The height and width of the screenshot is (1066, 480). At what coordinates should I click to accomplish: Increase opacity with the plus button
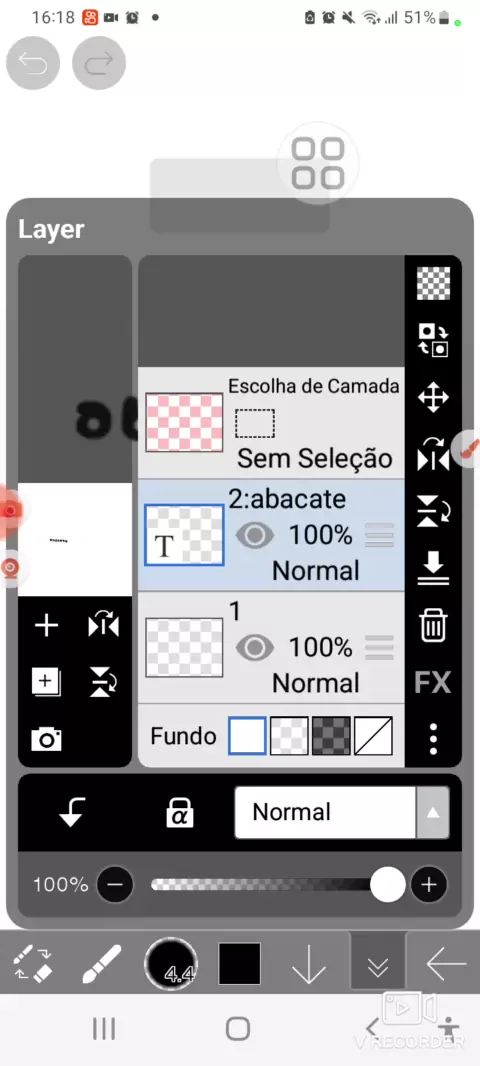point(428,884)
